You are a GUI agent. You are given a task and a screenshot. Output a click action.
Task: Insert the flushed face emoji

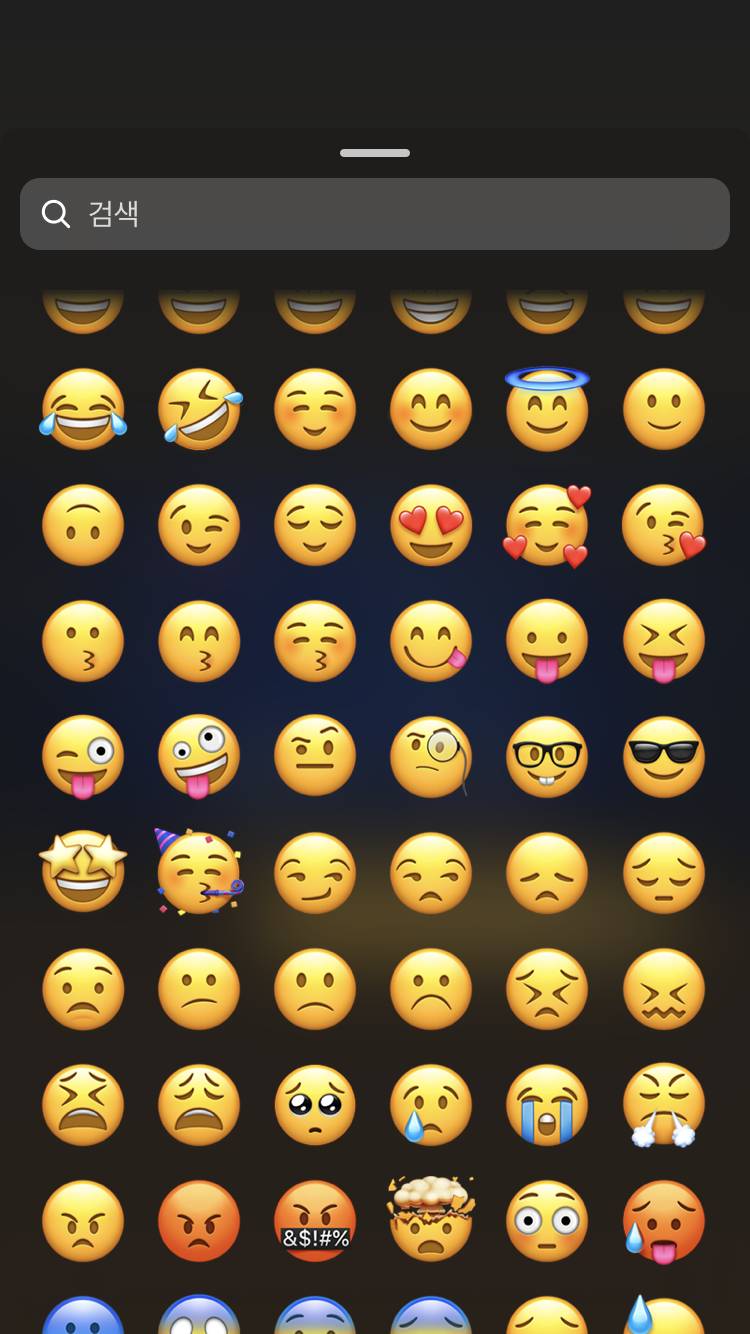tap(547, 1220)
